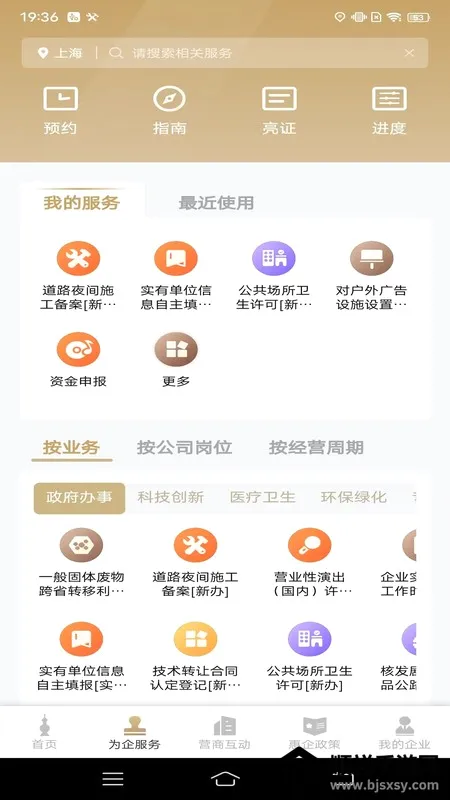Switch to 按公司岗位 tab
450x800 pixels.
point(184,447)
